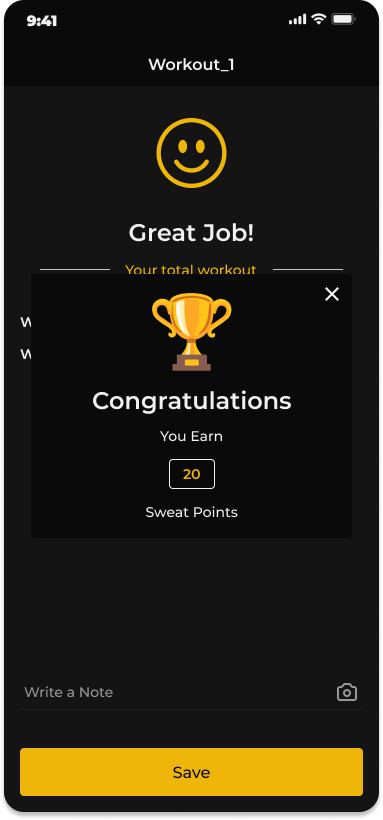Save the workout

[x=191, y=772]
